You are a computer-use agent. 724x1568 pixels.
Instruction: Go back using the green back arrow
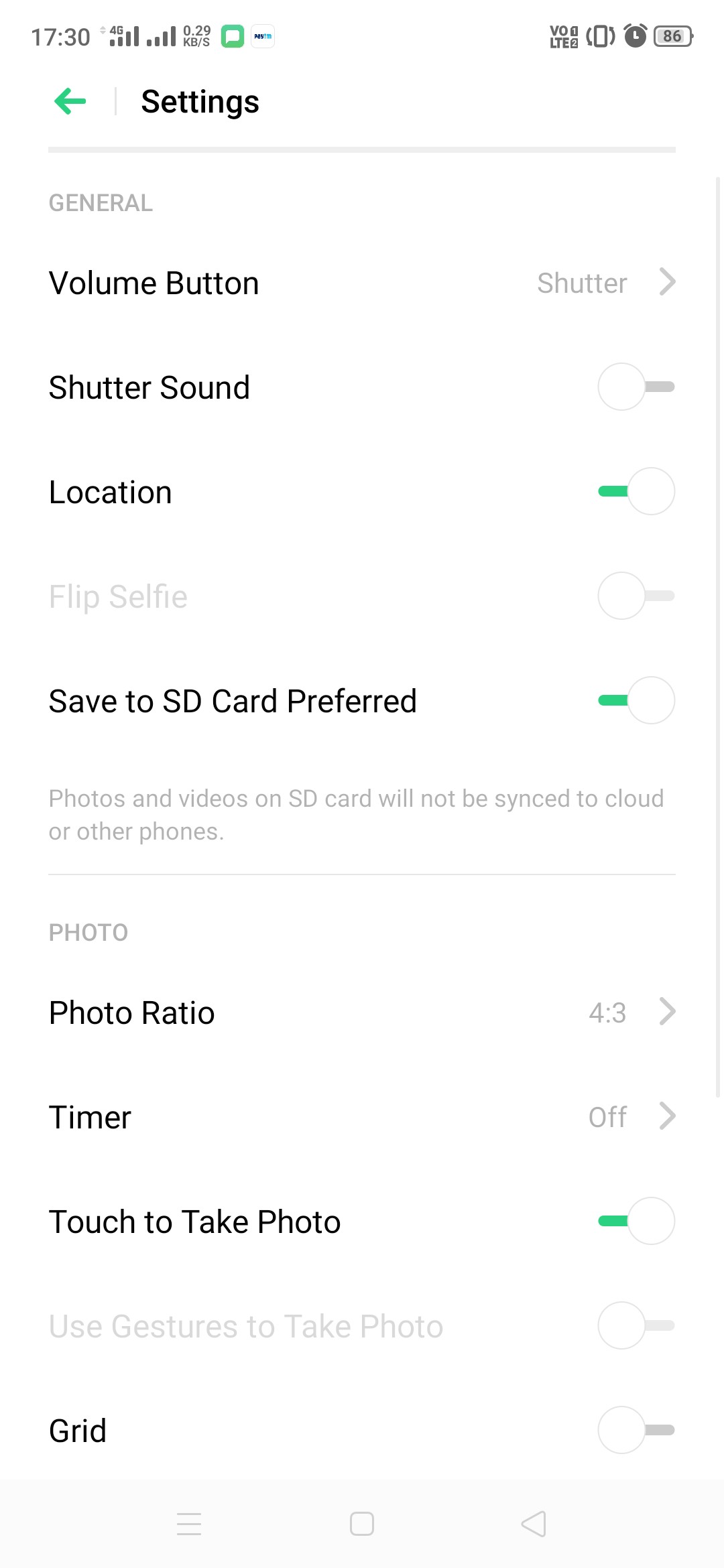[x=70, y=101]
